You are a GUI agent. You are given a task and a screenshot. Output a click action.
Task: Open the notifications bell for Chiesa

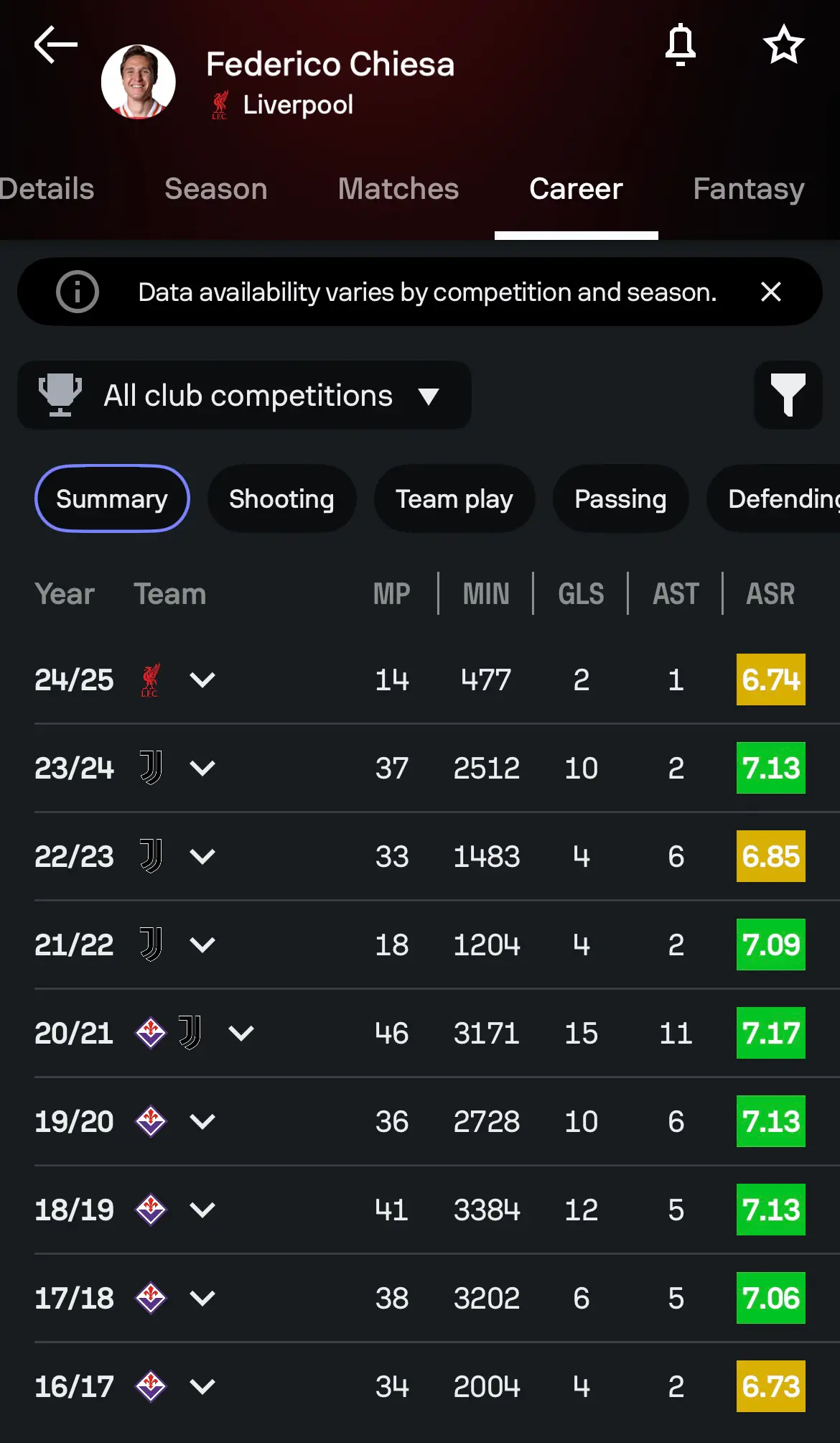click(680, 45)
